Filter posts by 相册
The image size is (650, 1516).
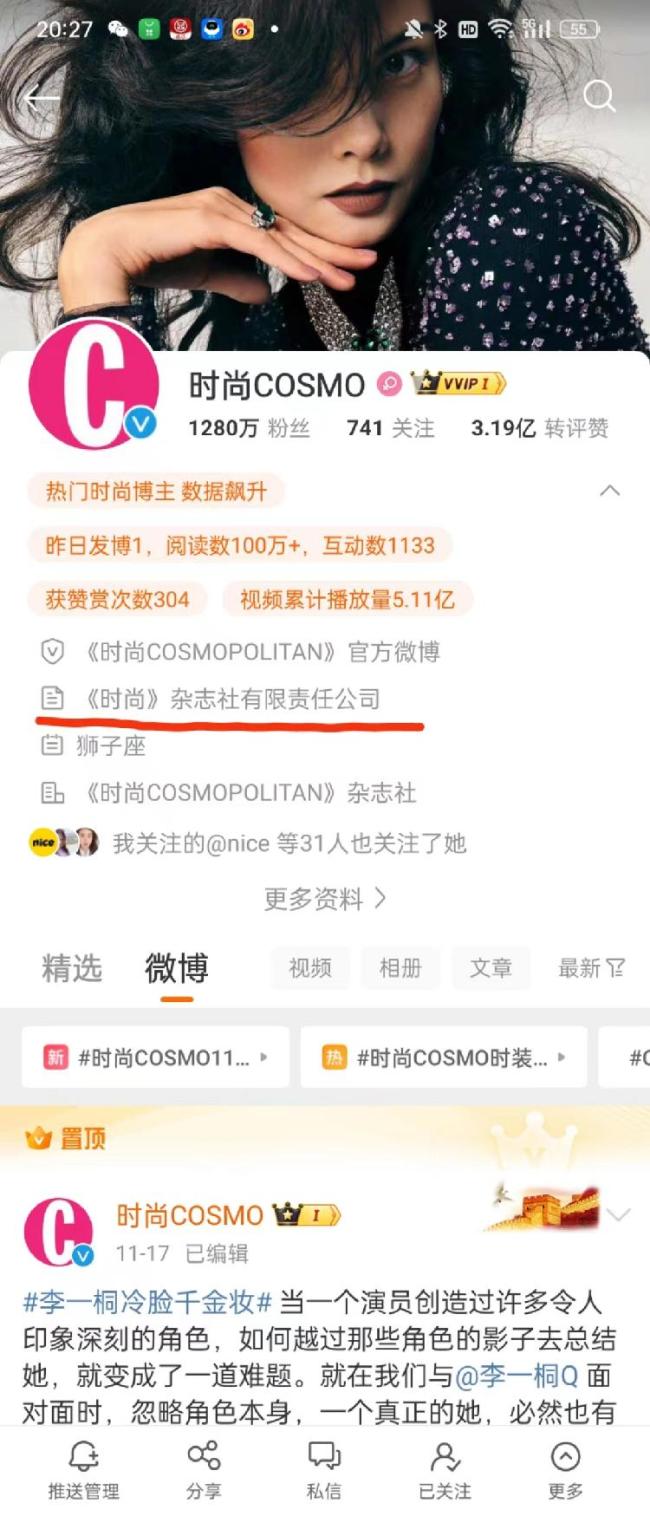point(400,968)
